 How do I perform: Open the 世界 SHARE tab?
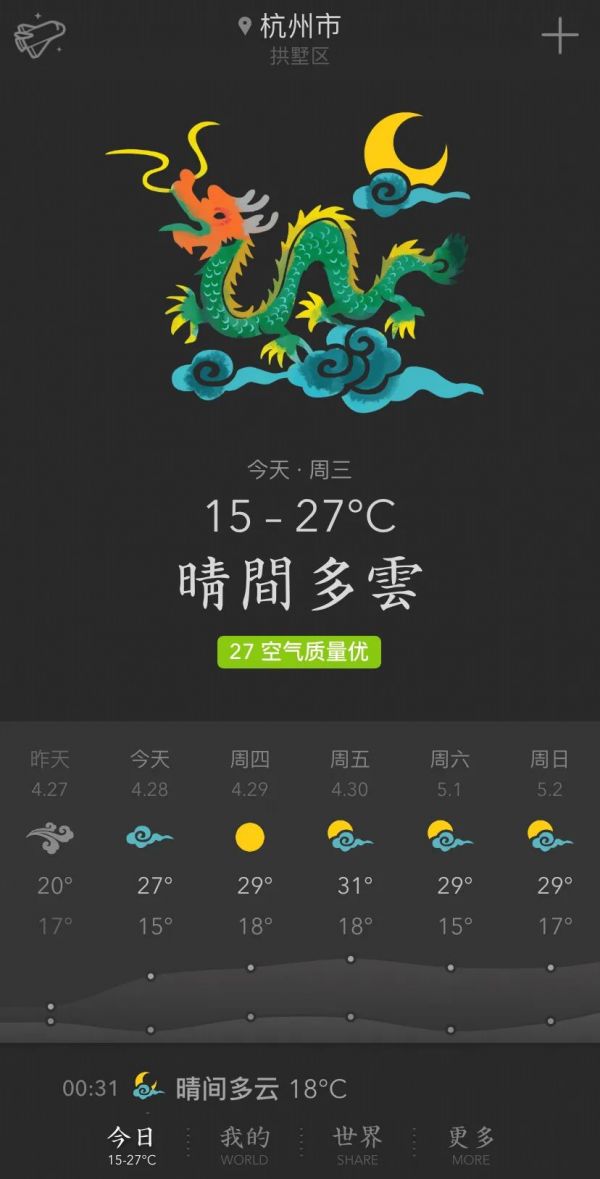[x=357, y=1145]
